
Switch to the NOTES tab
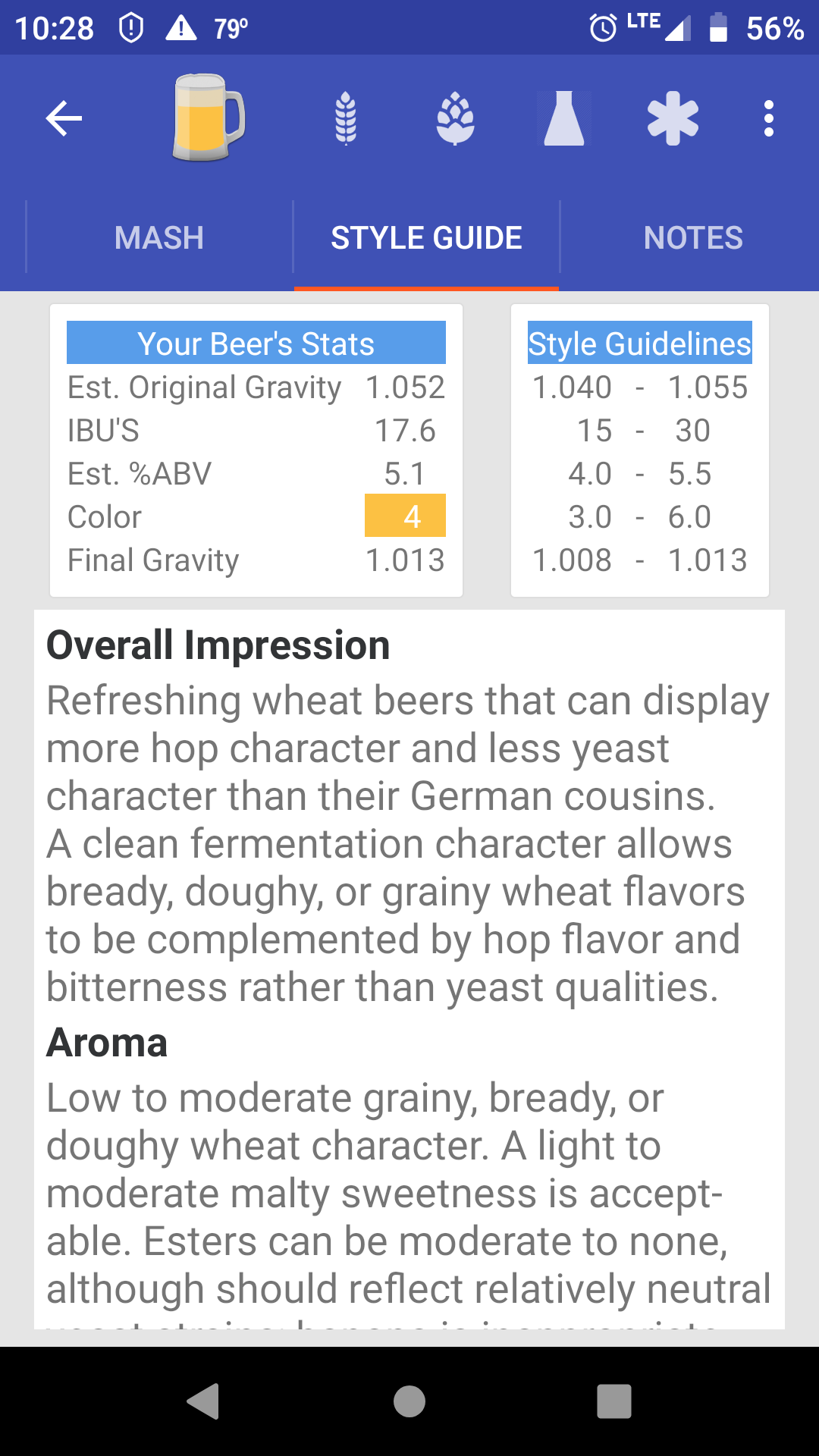(x=693, y=237)
